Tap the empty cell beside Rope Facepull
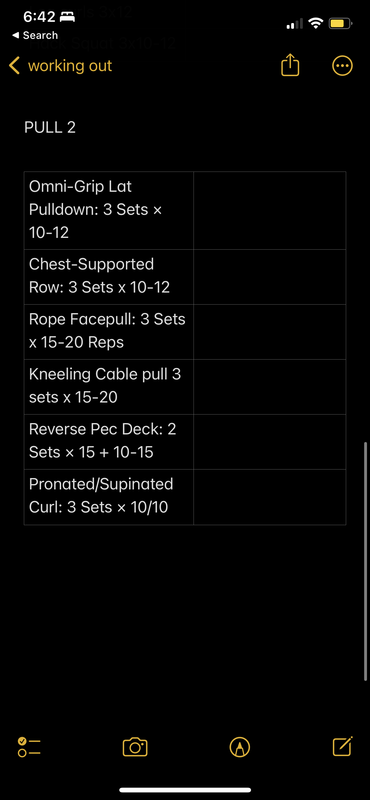Viewport: 370px width, 800px height. 269,332
